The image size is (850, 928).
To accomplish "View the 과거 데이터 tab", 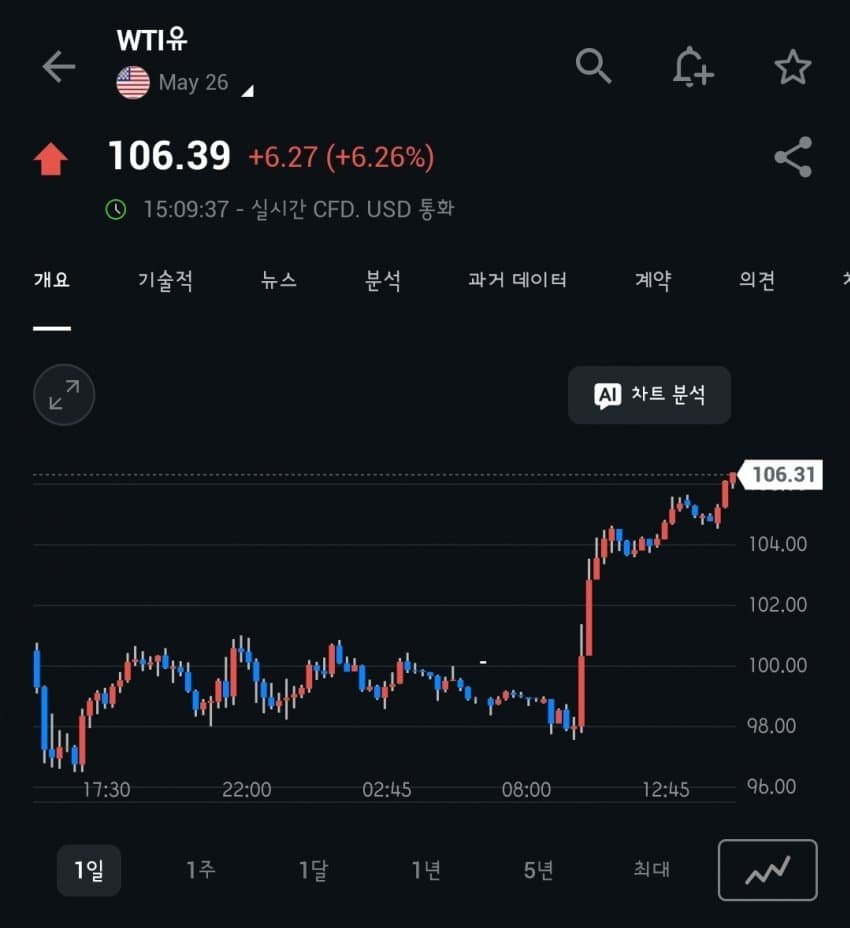I will pyautogui.click(x=517, y=281).
